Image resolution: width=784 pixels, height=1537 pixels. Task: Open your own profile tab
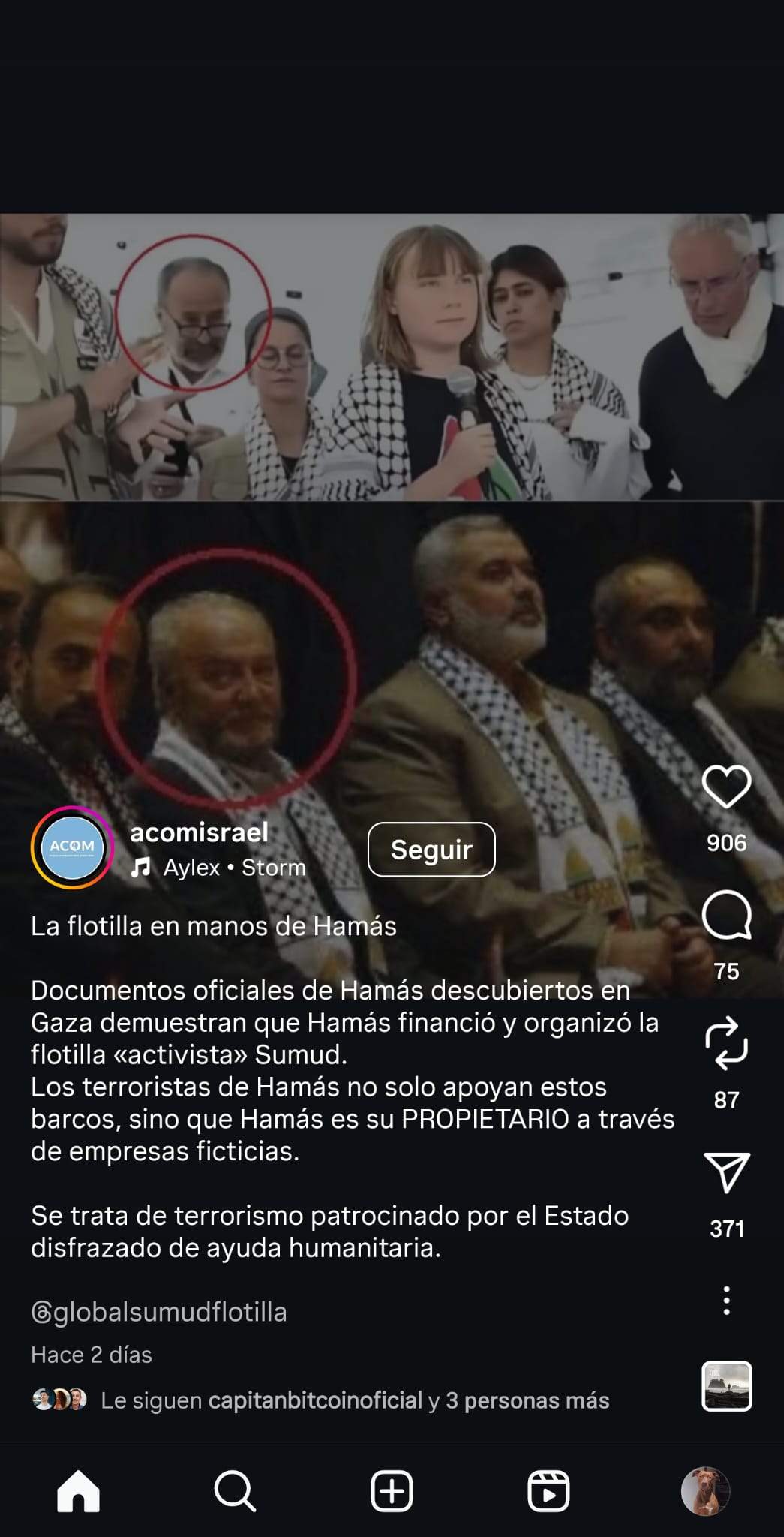pos(705,1490)
